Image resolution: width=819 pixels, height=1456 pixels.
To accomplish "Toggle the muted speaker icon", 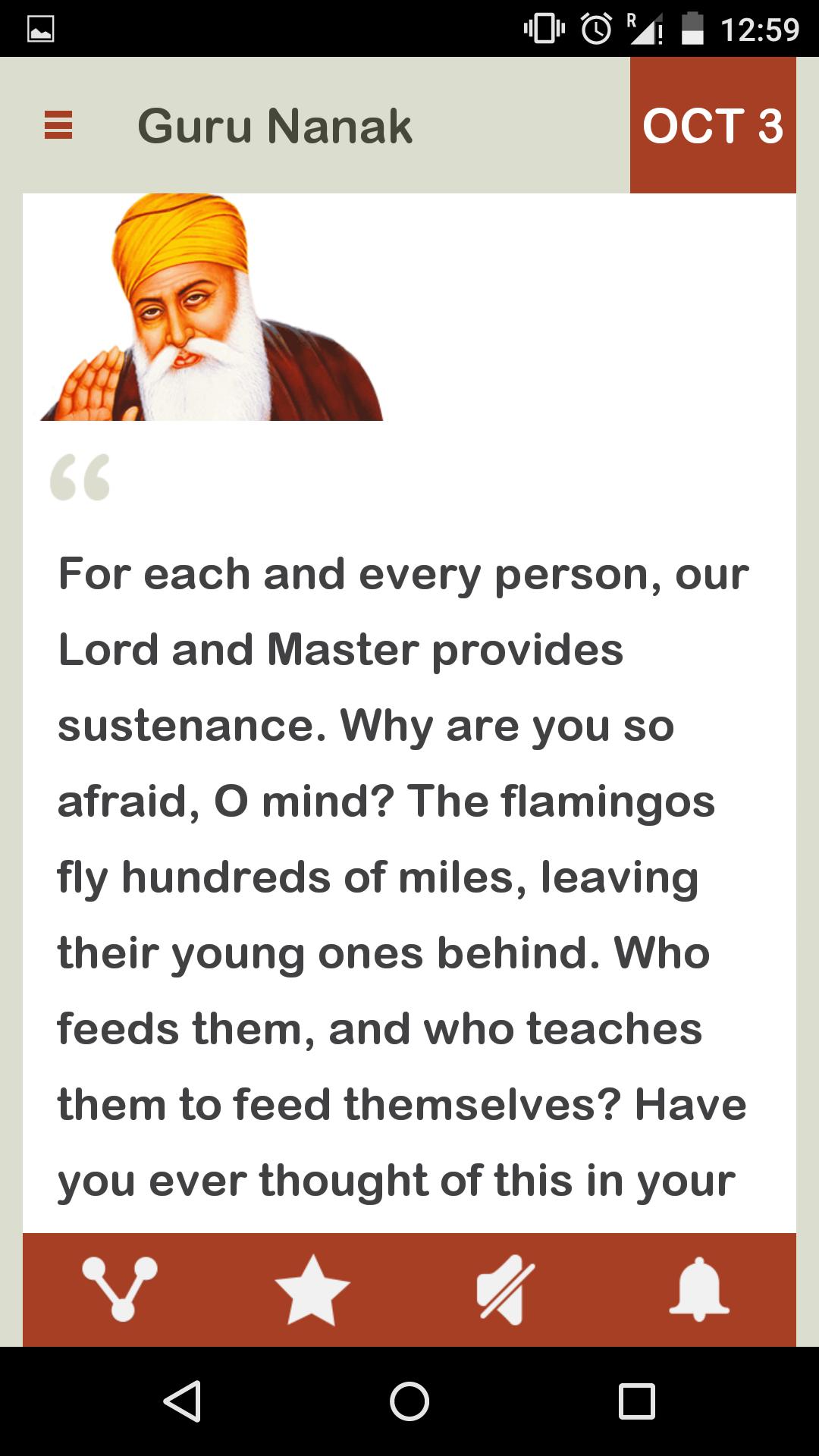I will (x=505, y=1290).
